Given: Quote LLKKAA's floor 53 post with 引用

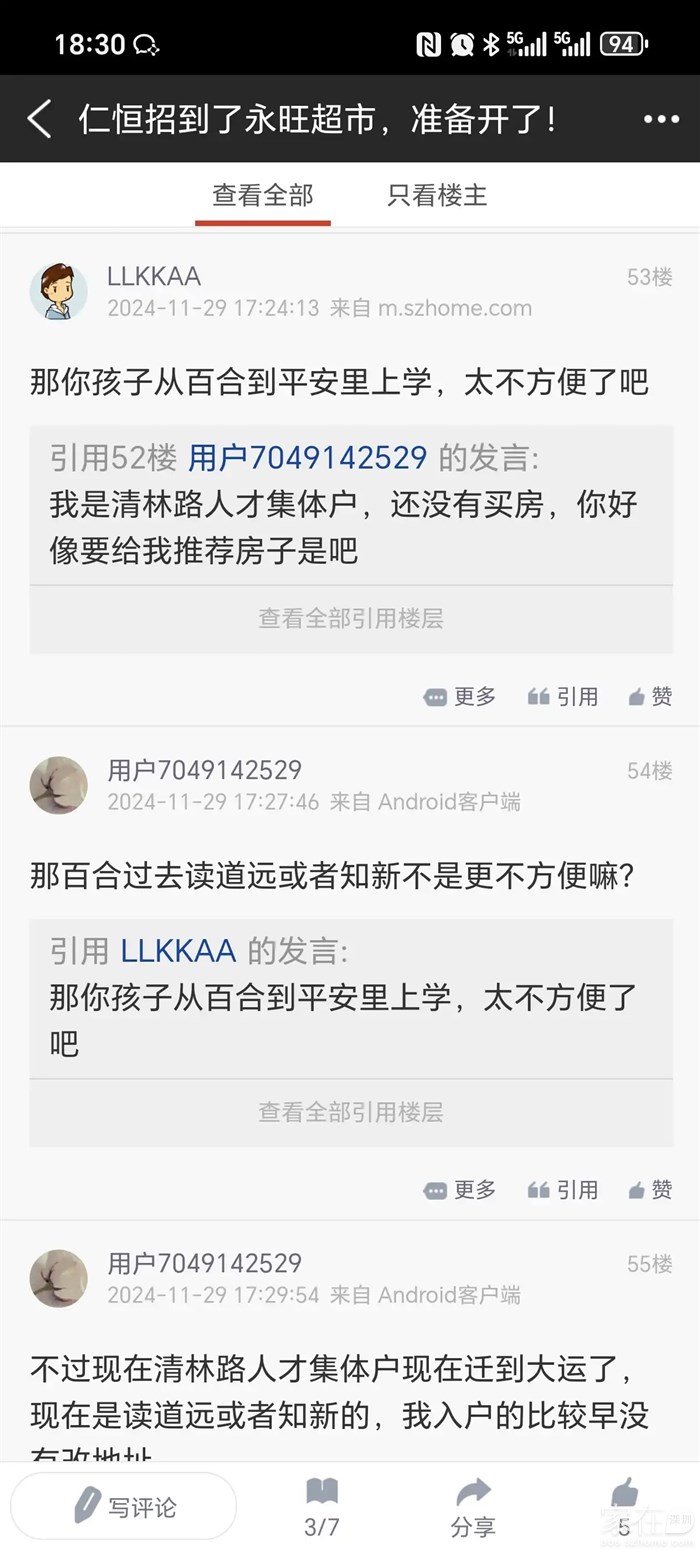Looking at the screenshot, I should [x=563, y=697].
